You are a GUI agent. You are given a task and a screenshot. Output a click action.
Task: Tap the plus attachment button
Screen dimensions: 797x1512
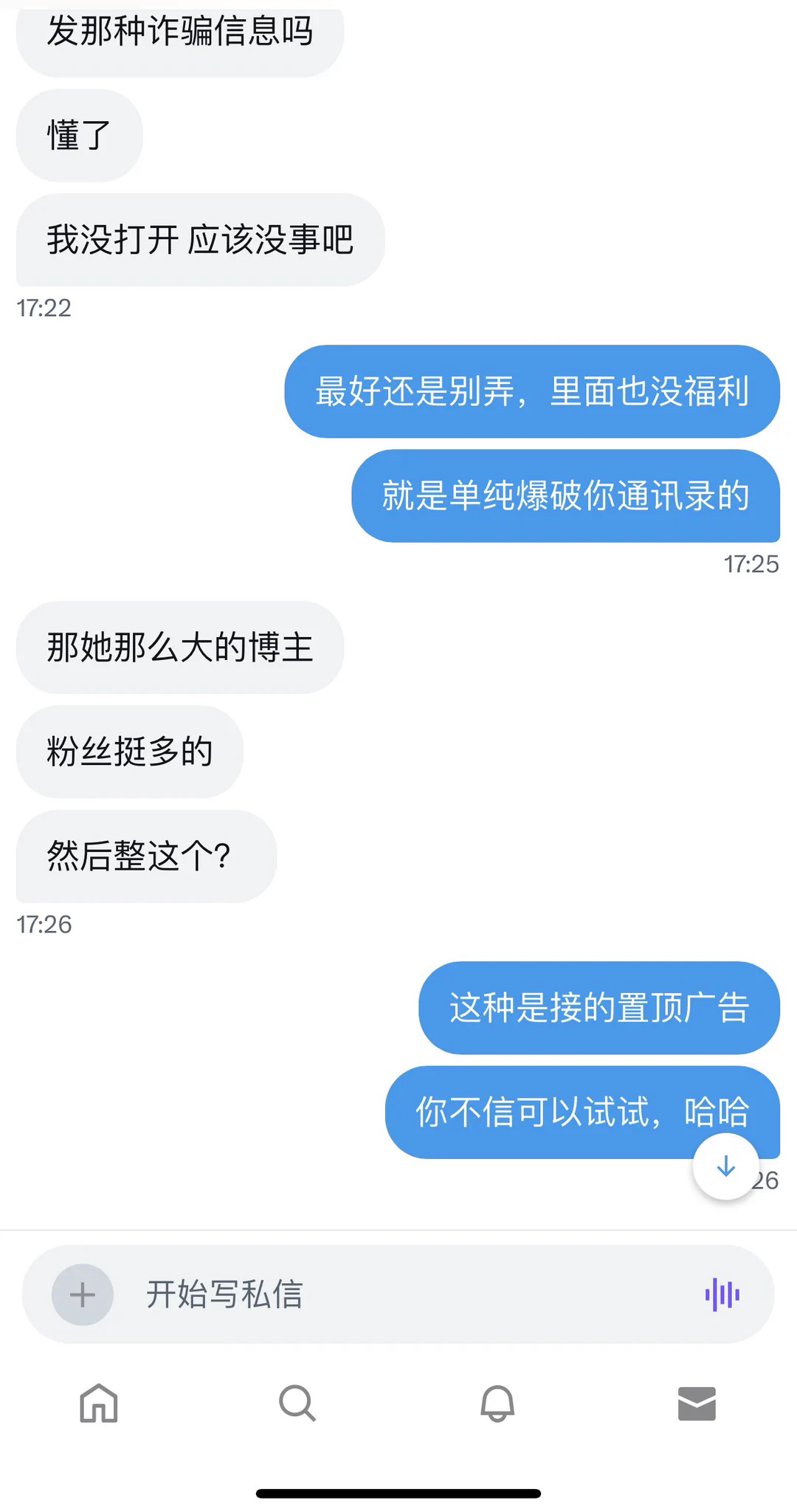(x=83, y=1294)
